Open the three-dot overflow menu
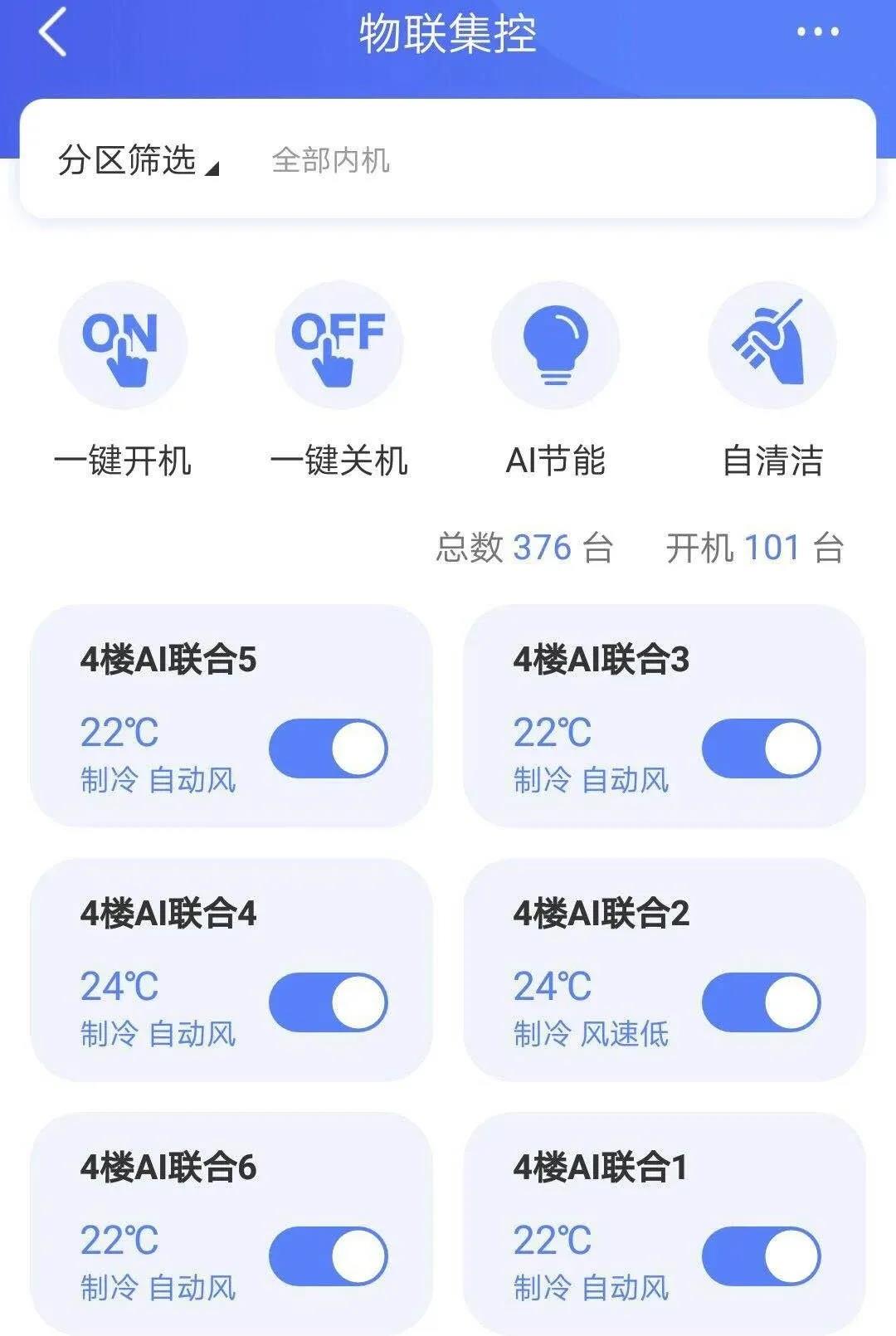This screenshot has width=896, height=1336. click(817, 32)
